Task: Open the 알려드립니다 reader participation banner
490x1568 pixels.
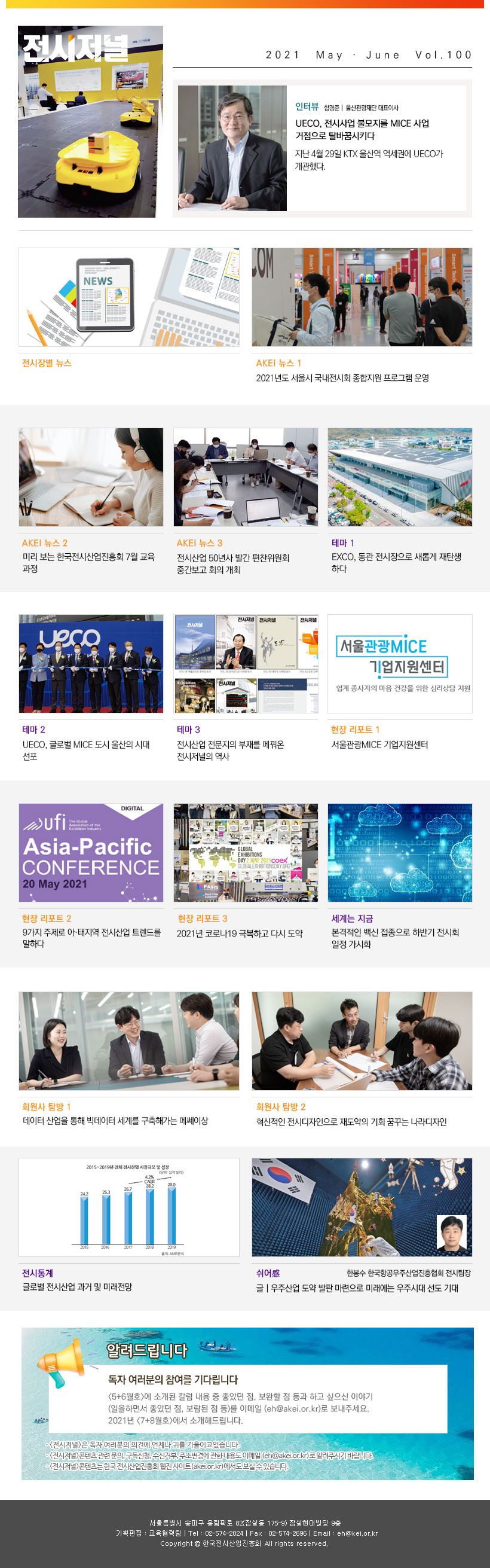Action: [247, 1404]
